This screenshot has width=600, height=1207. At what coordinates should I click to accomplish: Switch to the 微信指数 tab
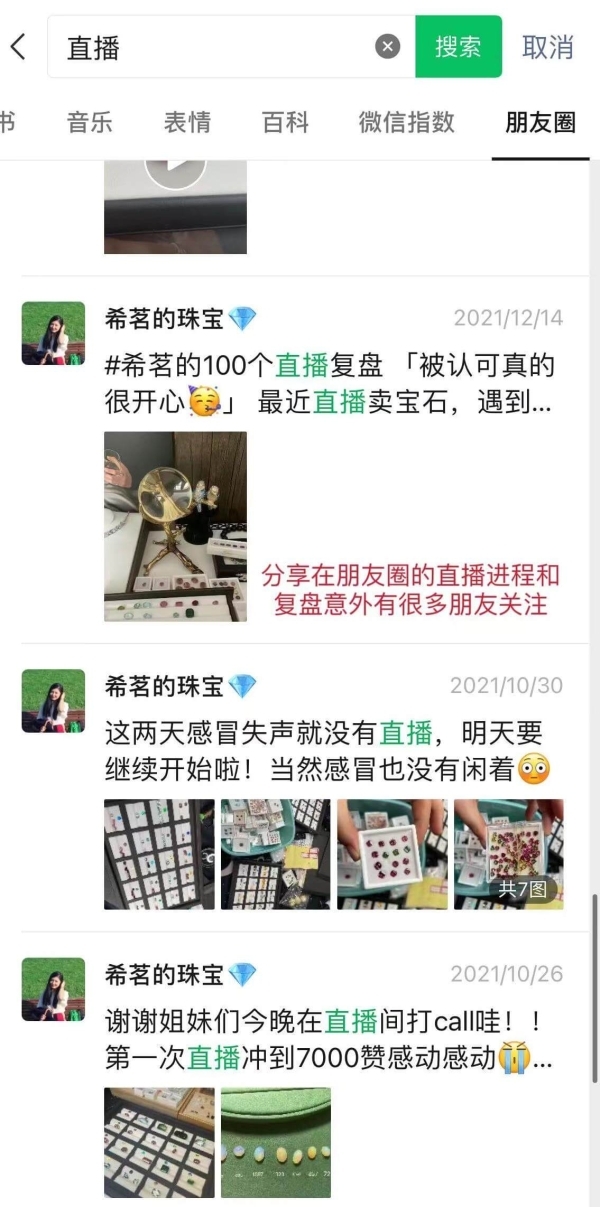click(406, 123)
